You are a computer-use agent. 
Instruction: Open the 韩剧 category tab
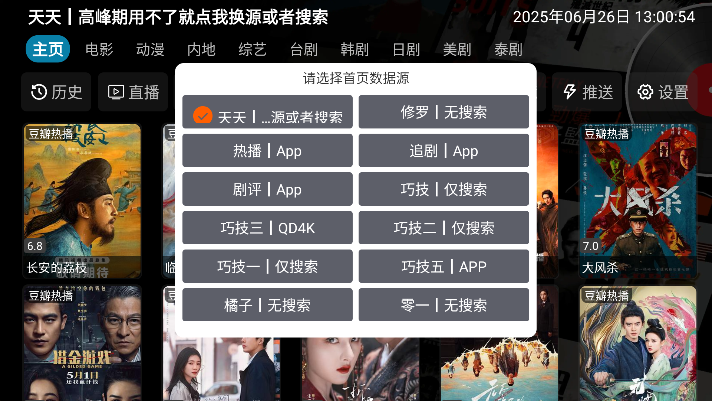[x=354, y=49]
